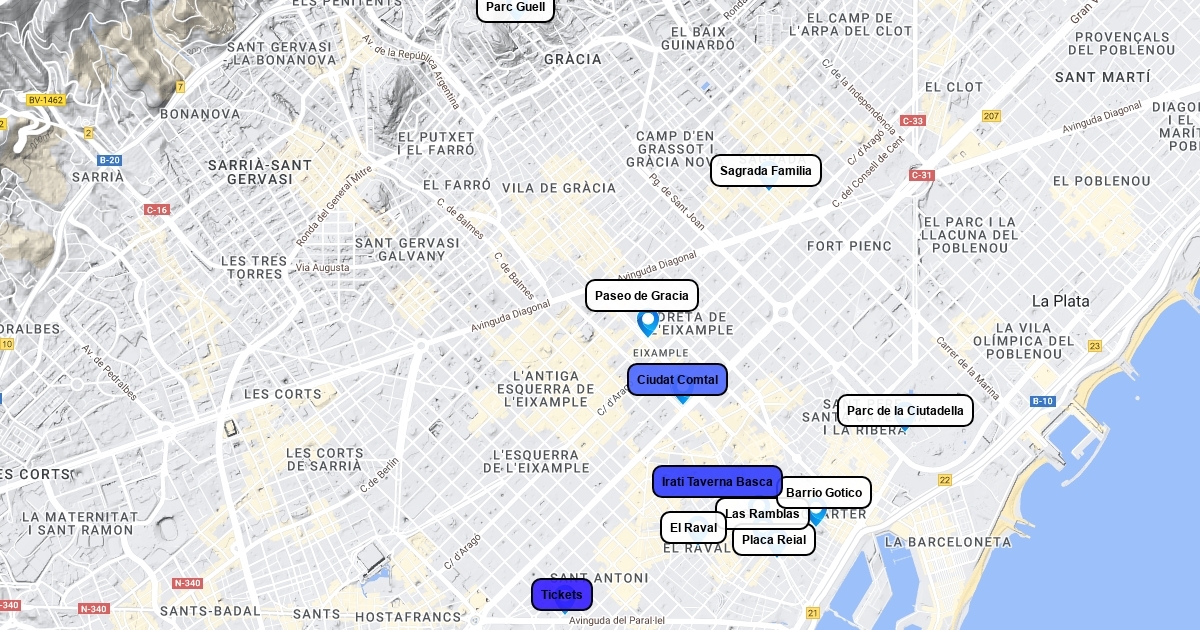Open the El Raval label
The image size is (1200, 630).
693,528
